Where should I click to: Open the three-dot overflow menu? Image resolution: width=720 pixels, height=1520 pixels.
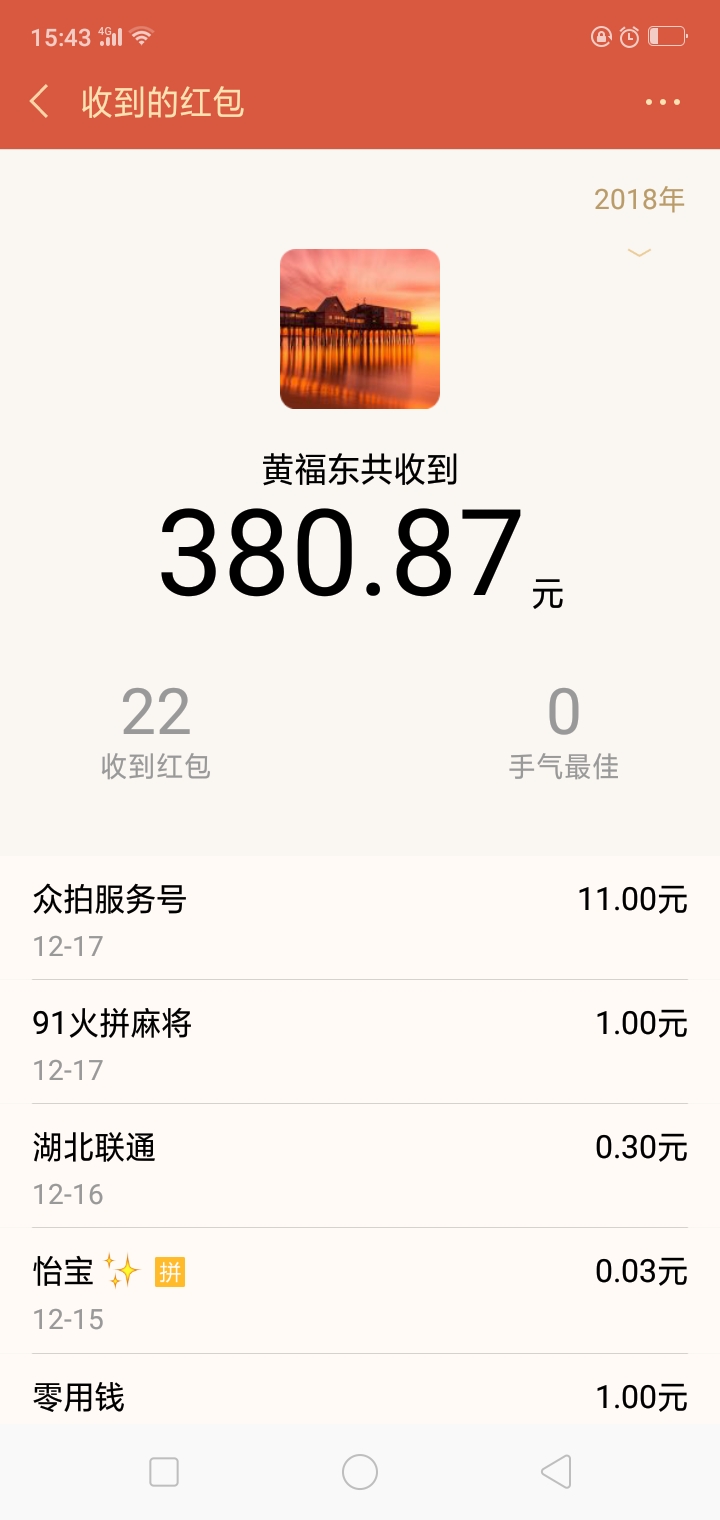pyautogui.click(x=662, y=102)
